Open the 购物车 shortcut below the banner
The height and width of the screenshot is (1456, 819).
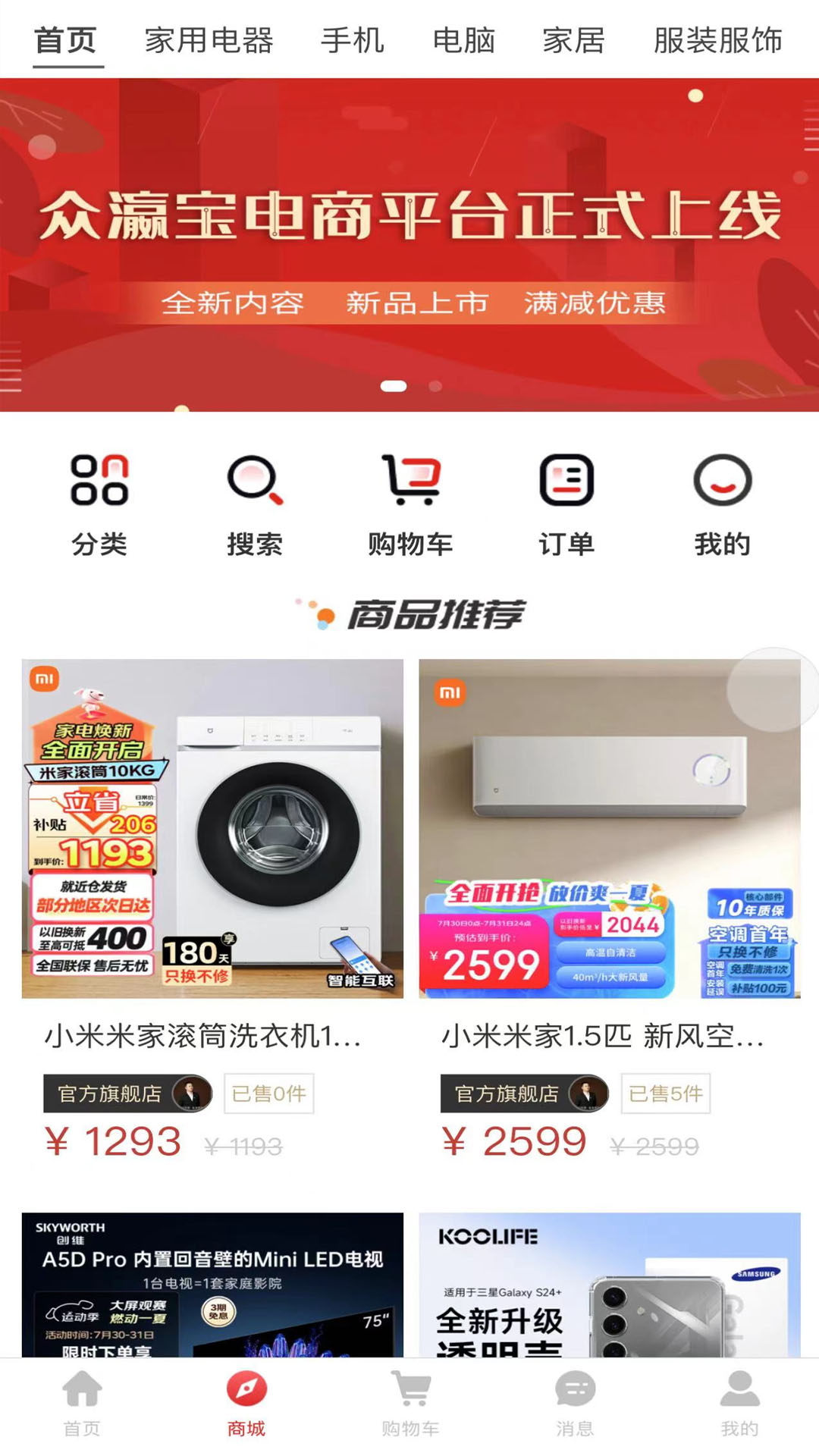click(410, 506)
